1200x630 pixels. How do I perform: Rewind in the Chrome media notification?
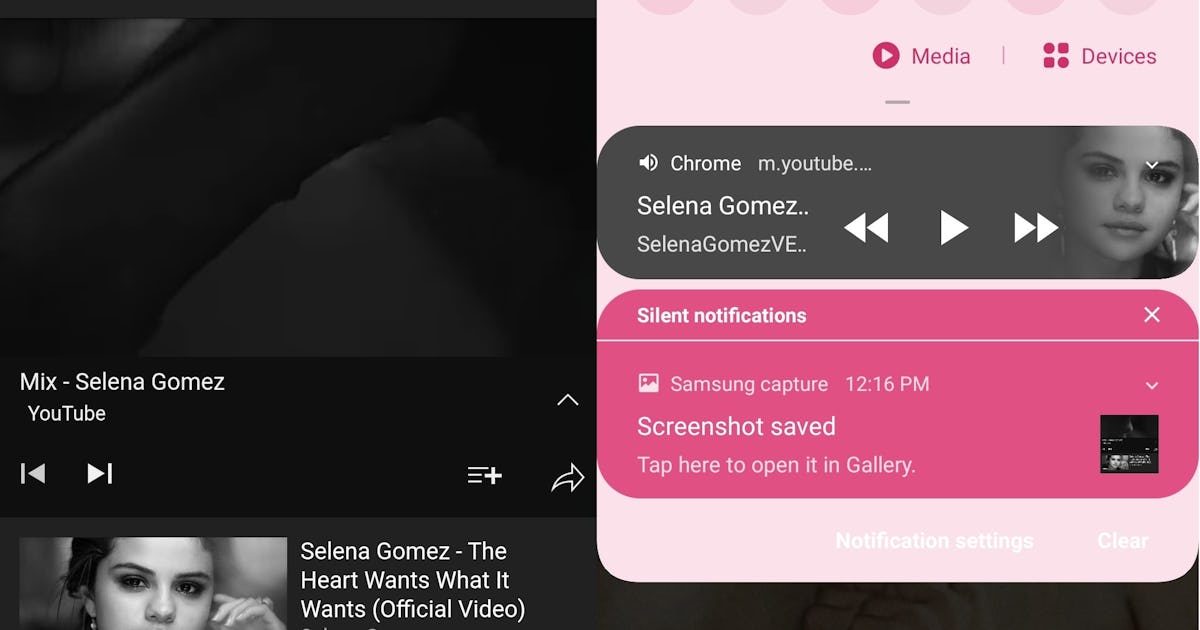(x=866, y=228)
